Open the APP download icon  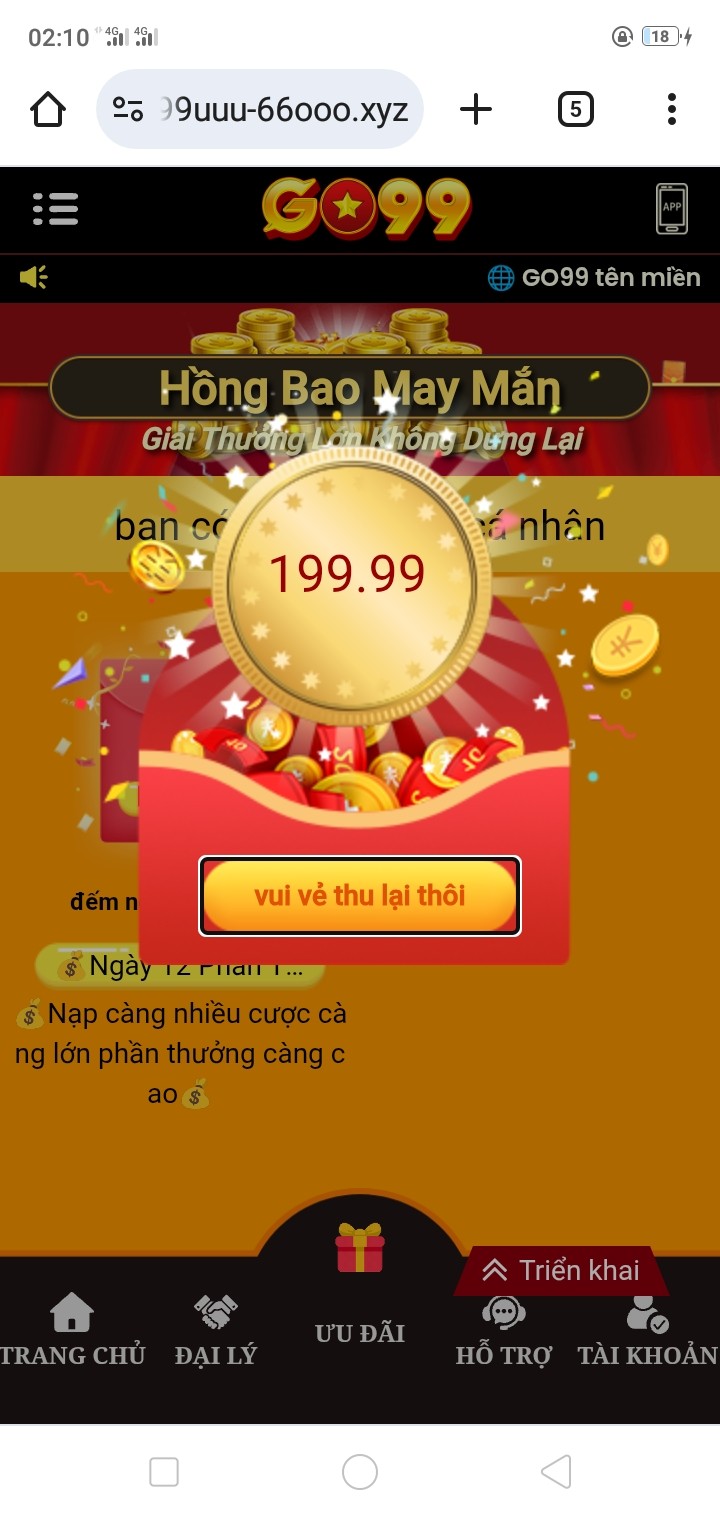point(672,209)
